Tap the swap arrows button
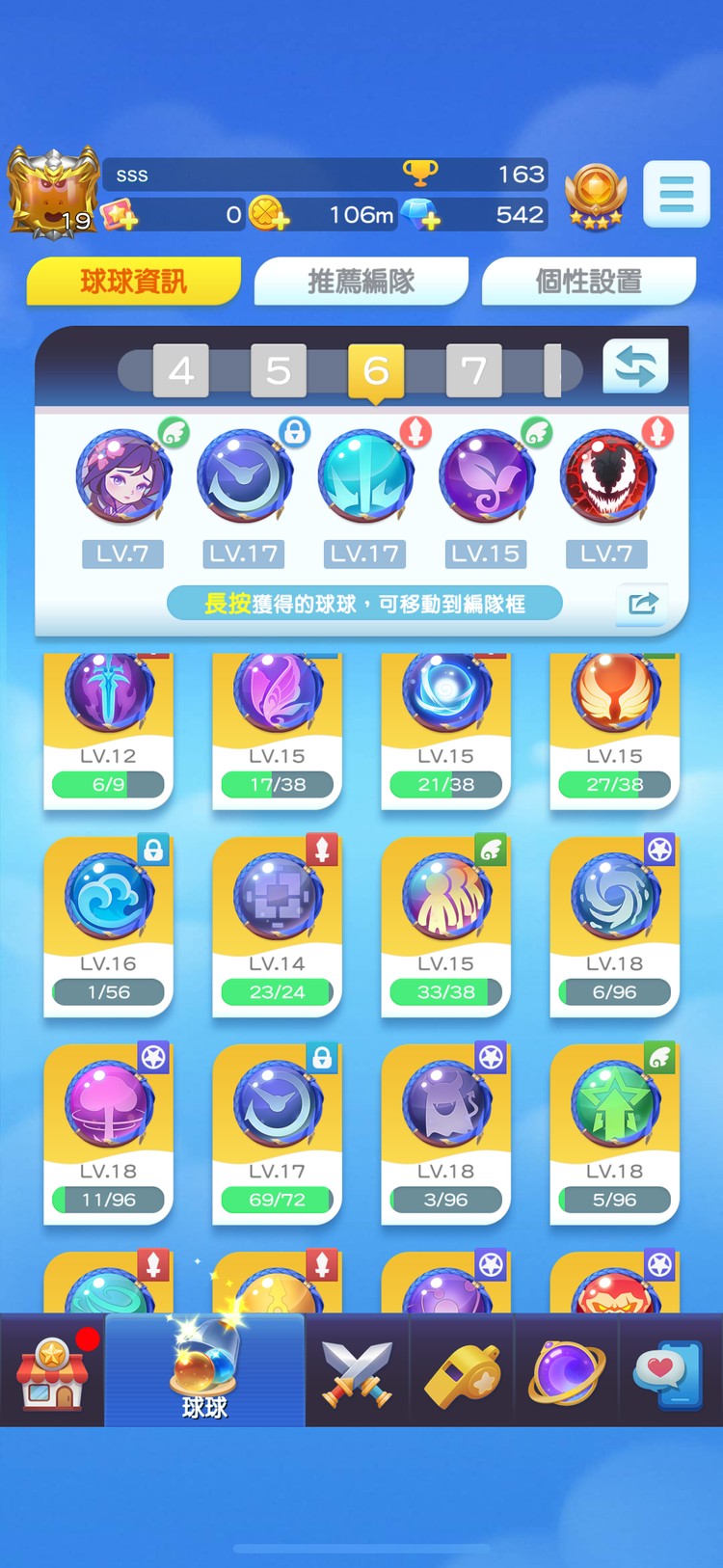Screen dimensions: 723x1568 pos(635,366)
